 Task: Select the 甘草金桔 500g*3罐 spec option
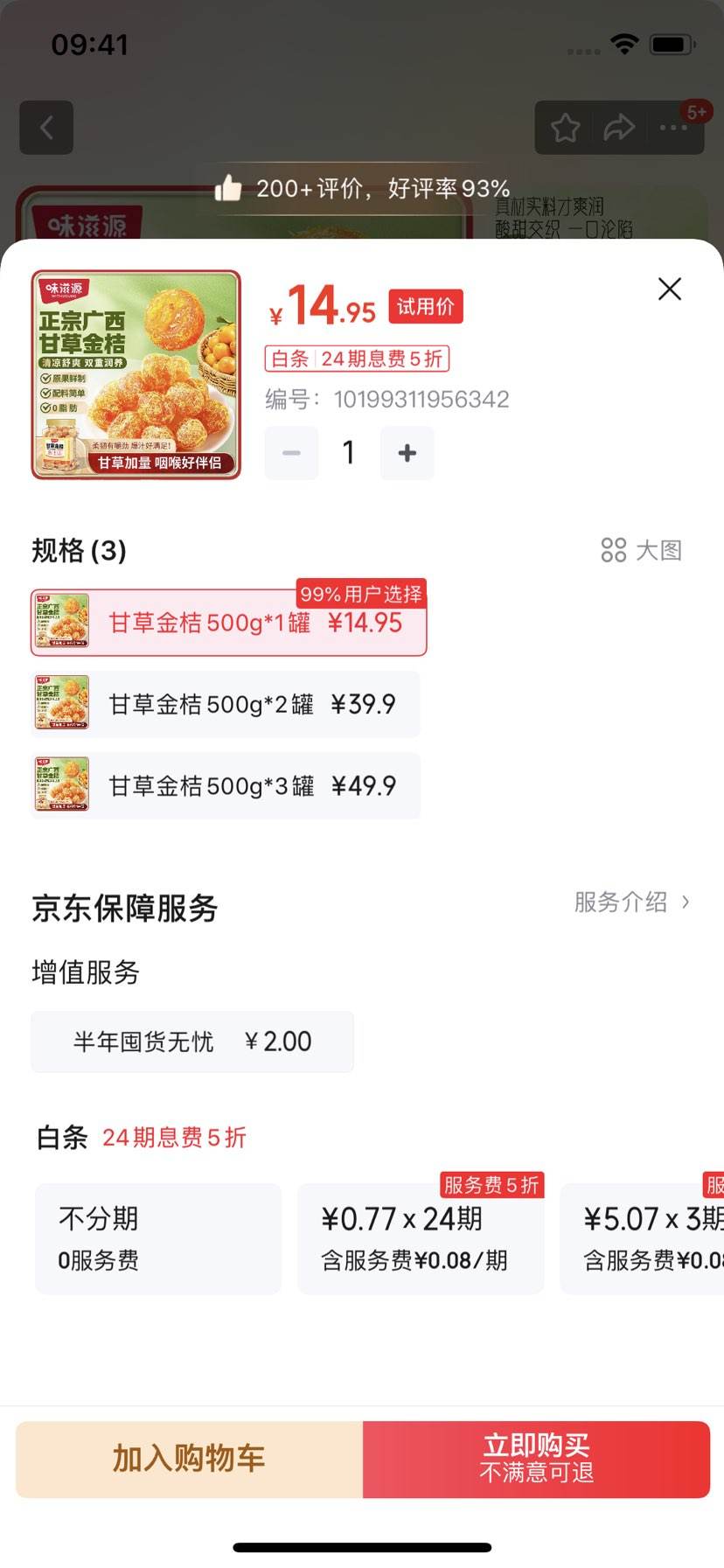[226, 784]
